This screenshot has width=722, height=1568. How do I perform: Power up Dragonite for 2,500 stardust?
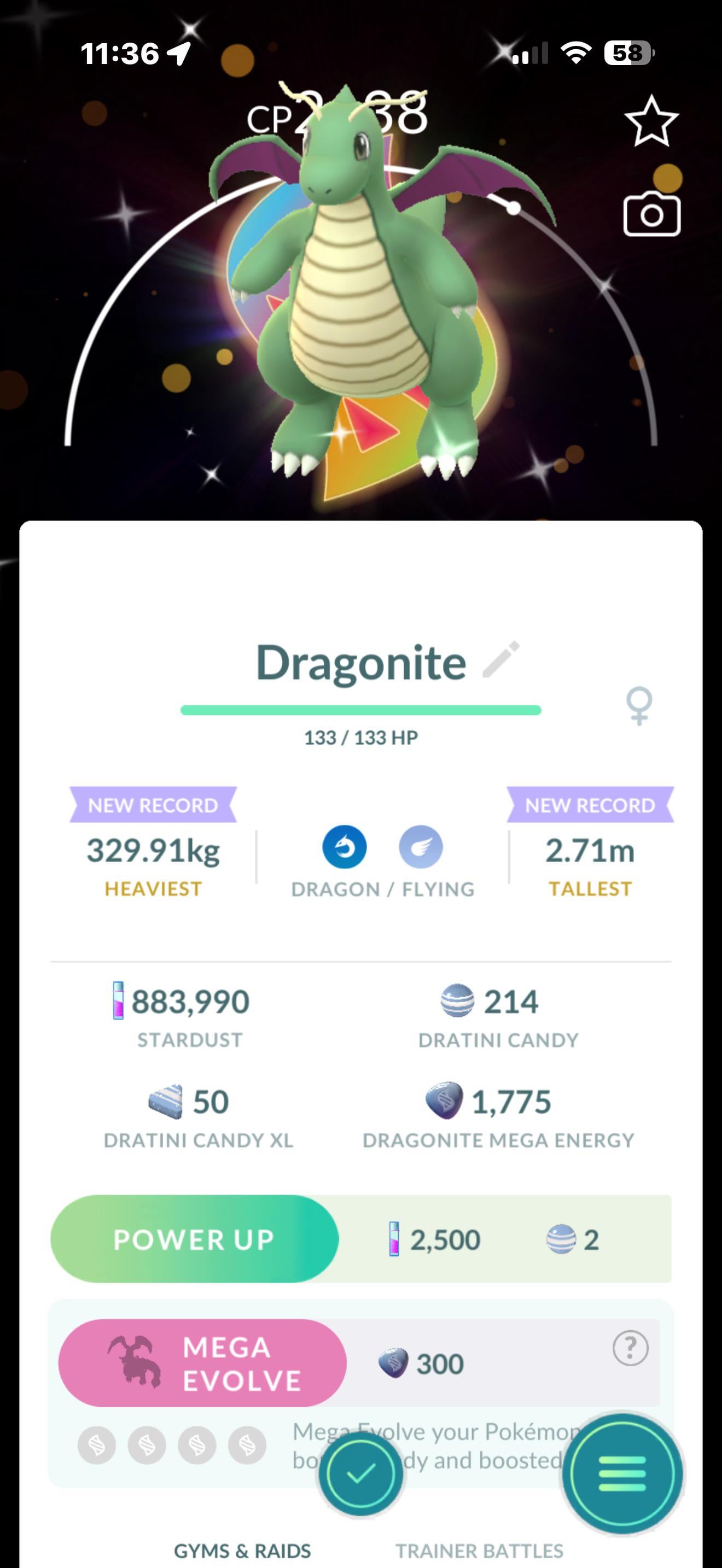(194, 1239)
